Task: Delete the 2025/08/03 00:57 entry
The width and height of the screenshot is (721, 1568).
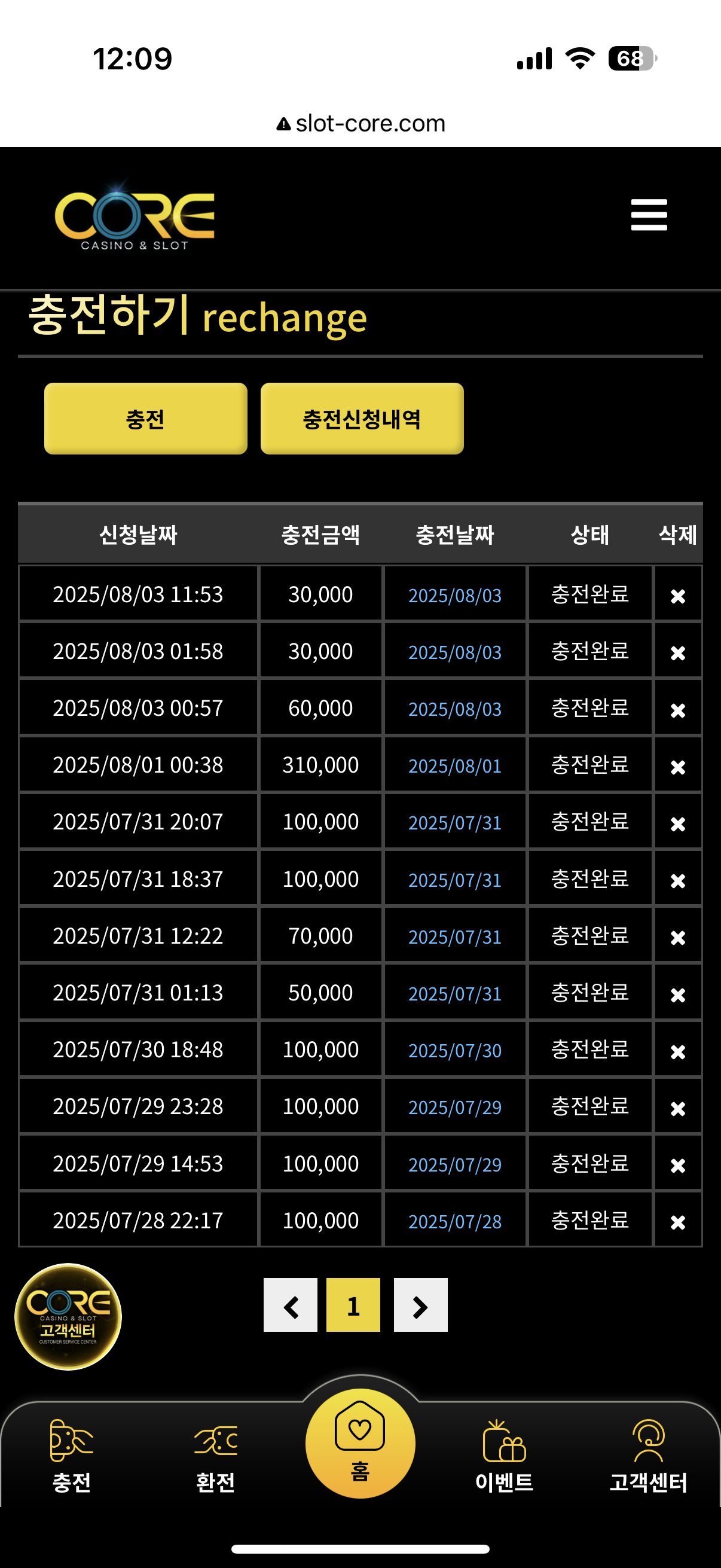Action: [677, 710]
